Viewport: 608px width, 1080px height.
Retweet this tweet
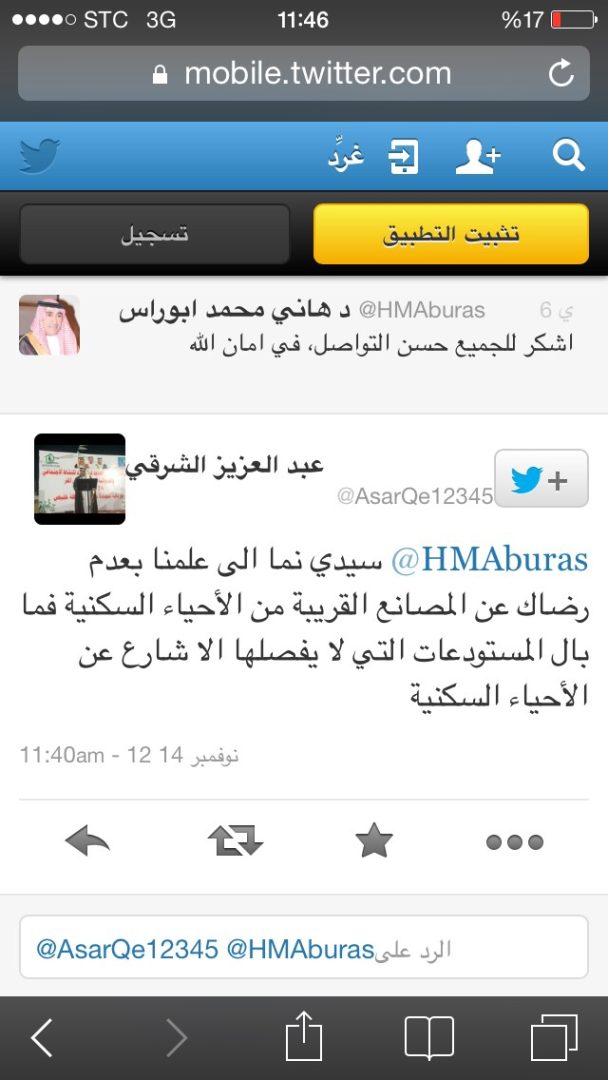tap(235, 841)
